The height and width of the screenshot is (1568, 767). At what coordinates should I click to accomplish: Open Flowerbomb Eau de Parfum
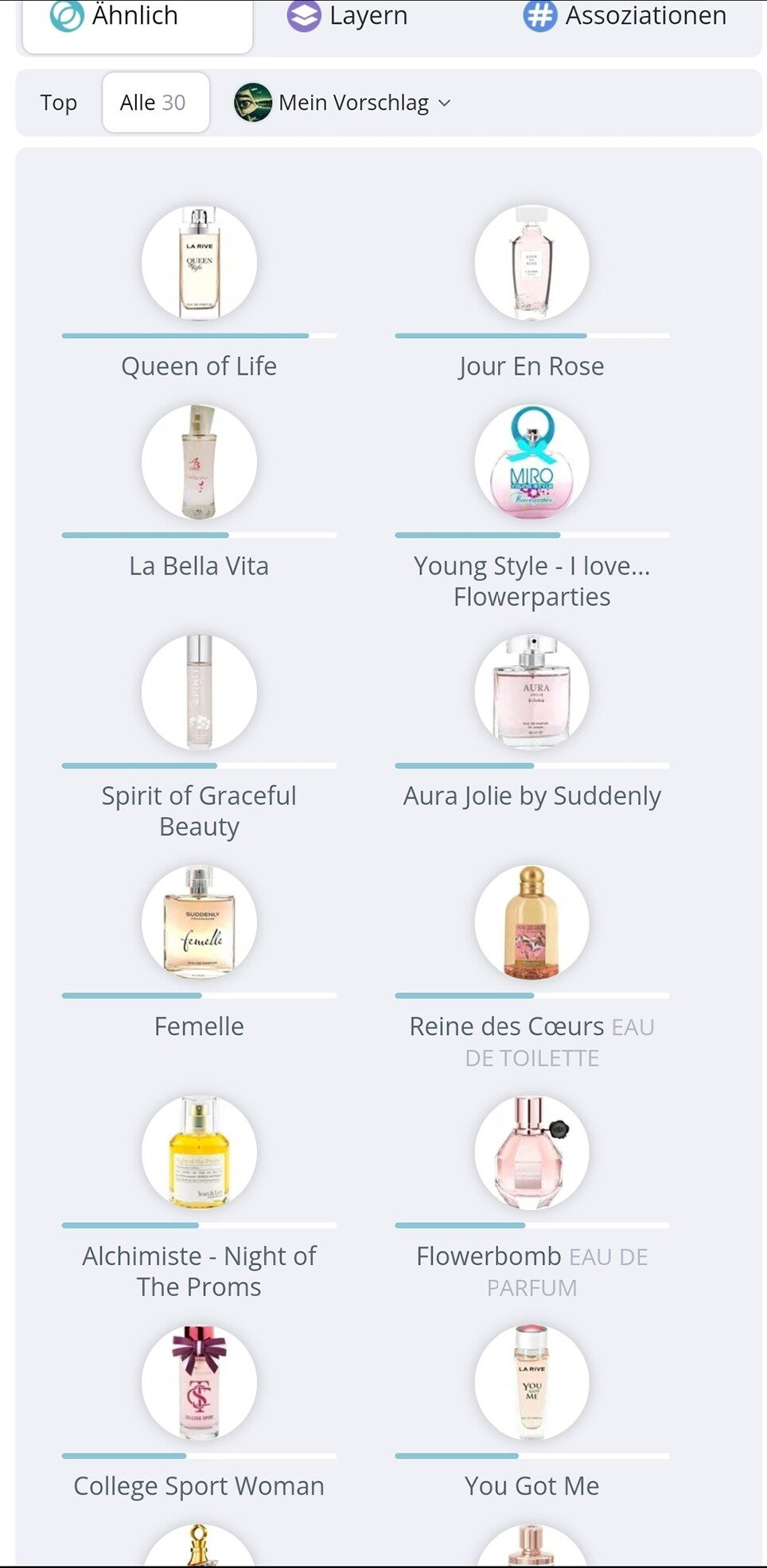531,1198
